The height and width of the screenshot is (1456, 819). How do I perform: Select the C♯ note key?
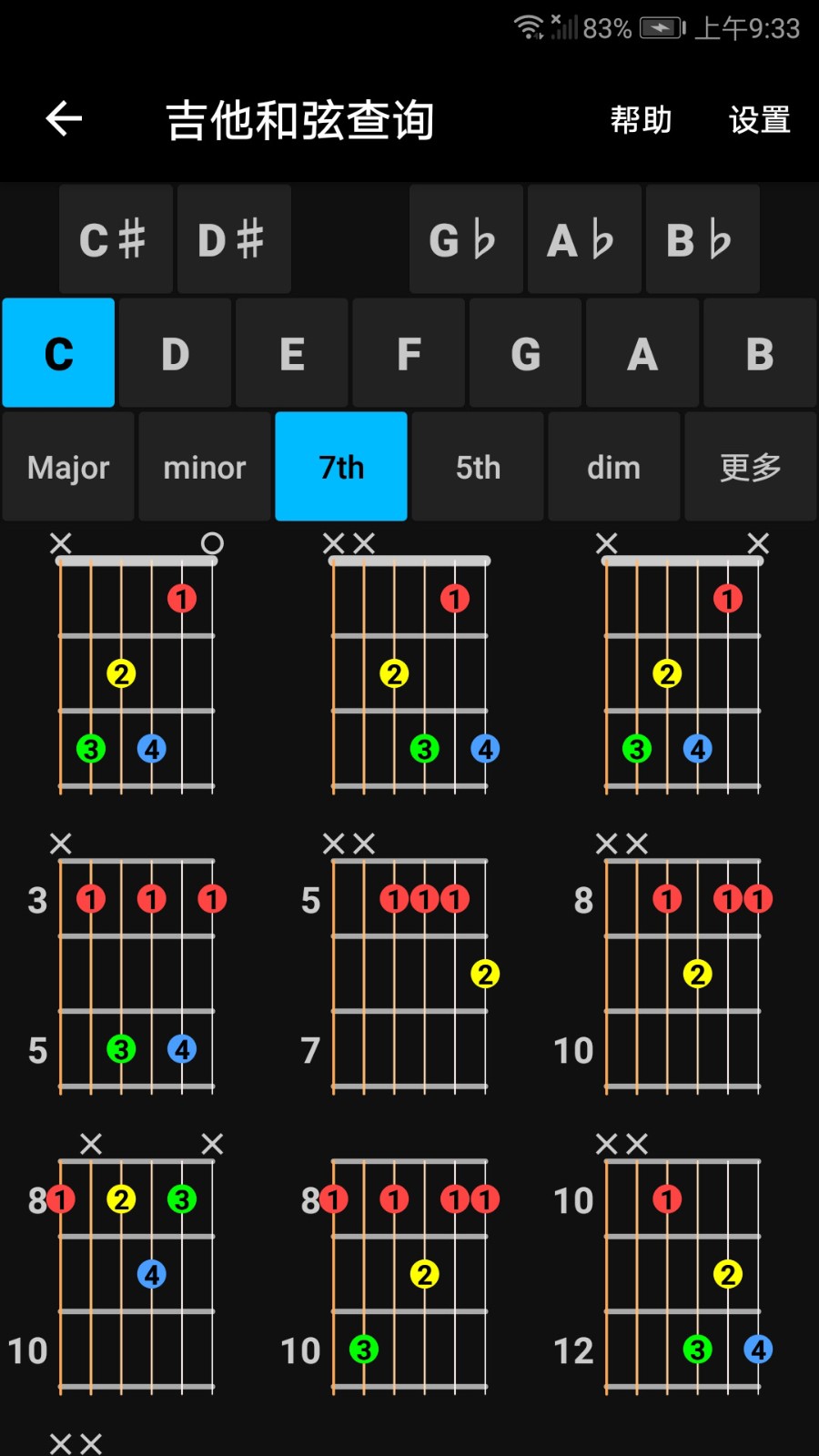[115, 239]
